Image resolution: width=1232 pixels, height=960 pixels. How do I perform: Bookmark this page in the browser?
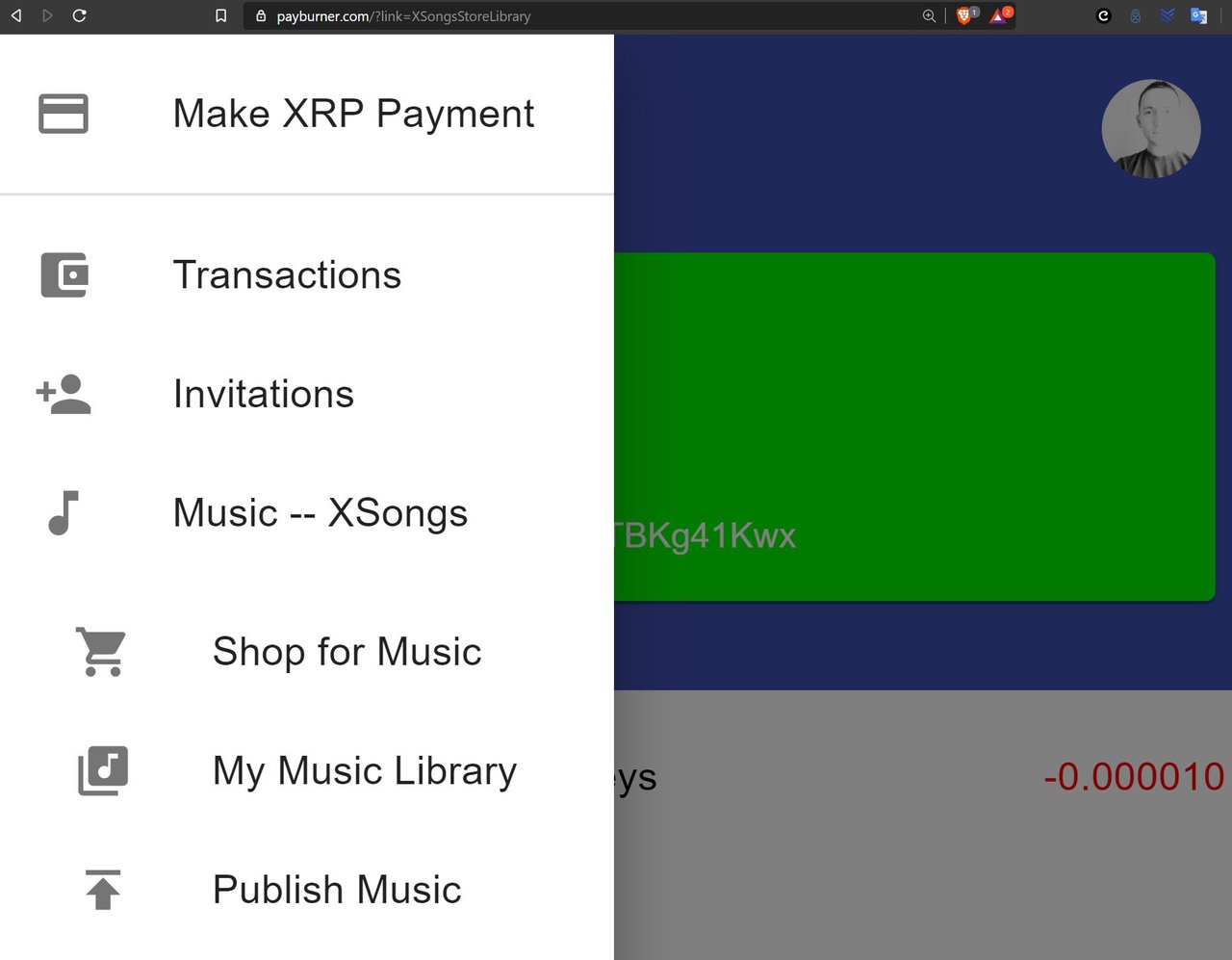[x=221, y=15]
